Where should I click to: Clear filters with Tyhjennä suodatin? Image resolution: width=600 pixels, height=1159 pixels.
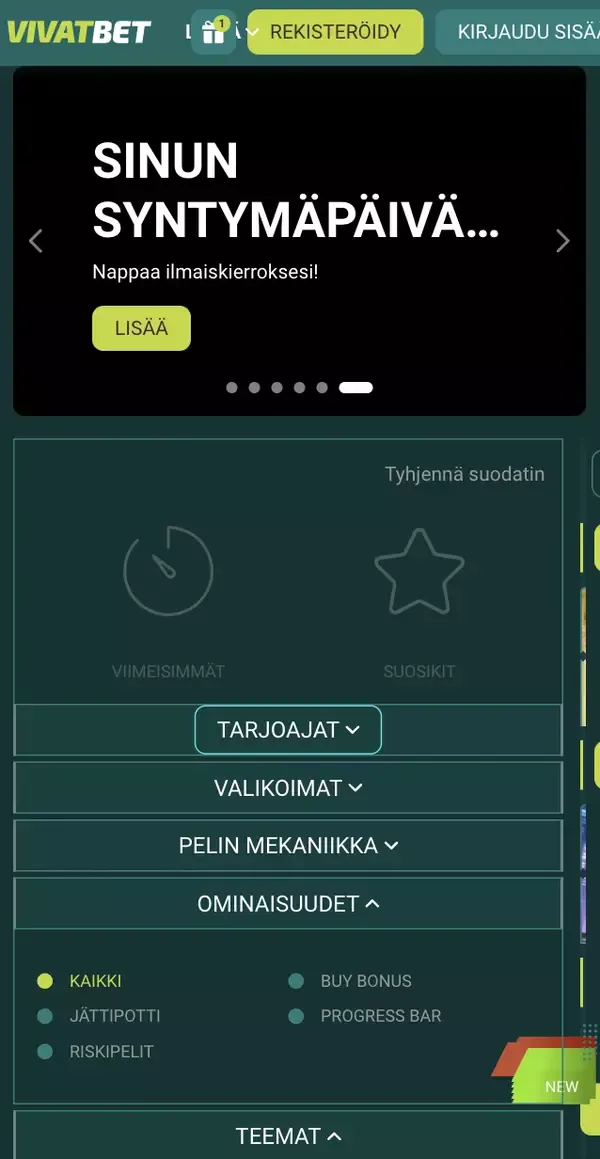click(x=464, y=474)
